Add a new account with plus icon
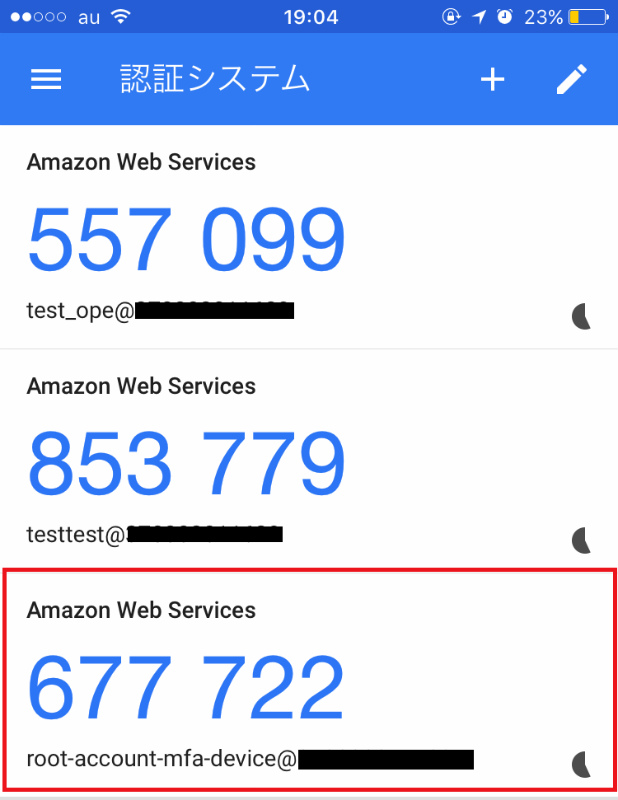 click(492, 80)
